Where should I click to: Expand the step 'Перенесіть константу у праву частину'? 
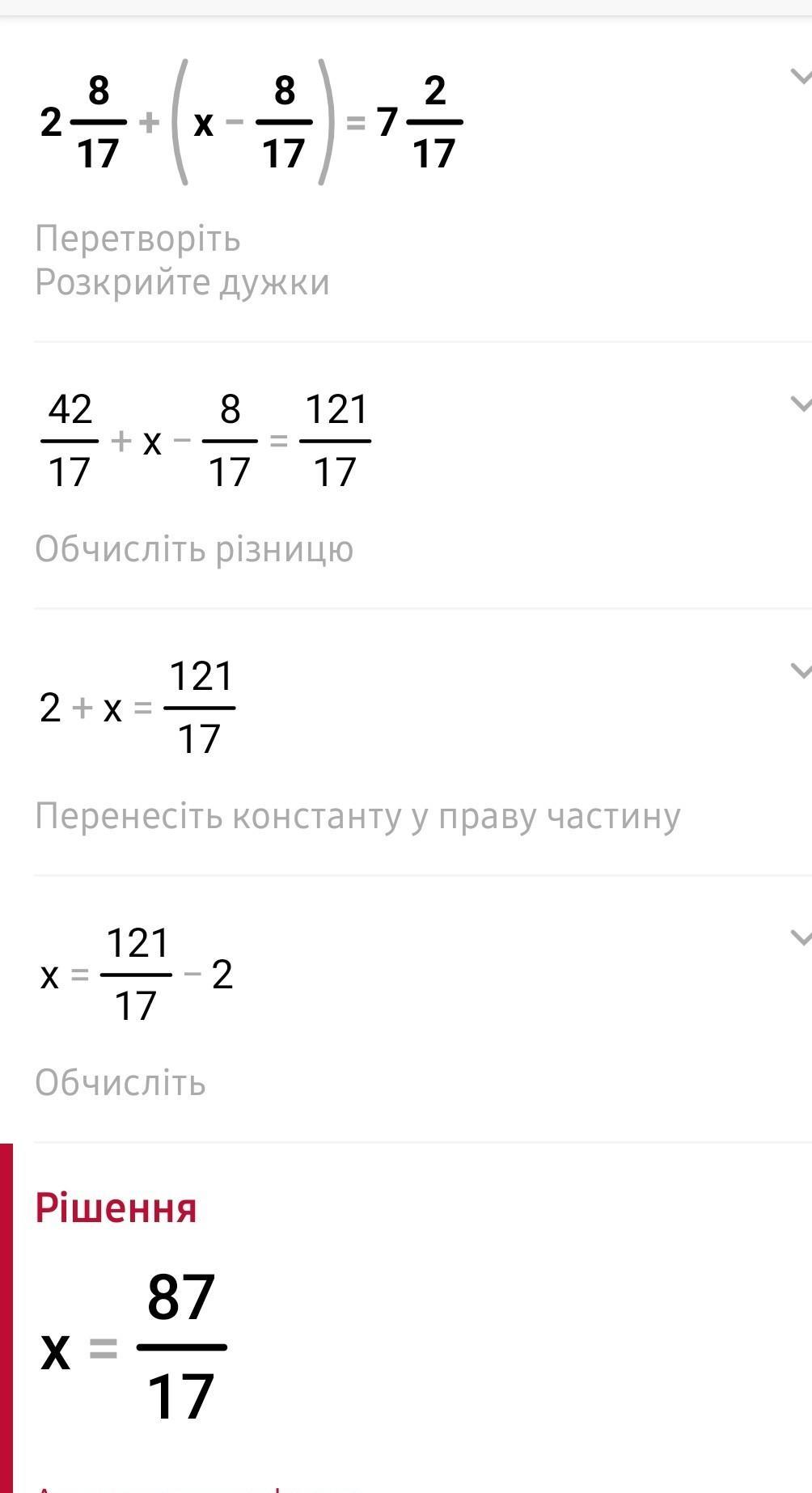(x=800, y=670)
